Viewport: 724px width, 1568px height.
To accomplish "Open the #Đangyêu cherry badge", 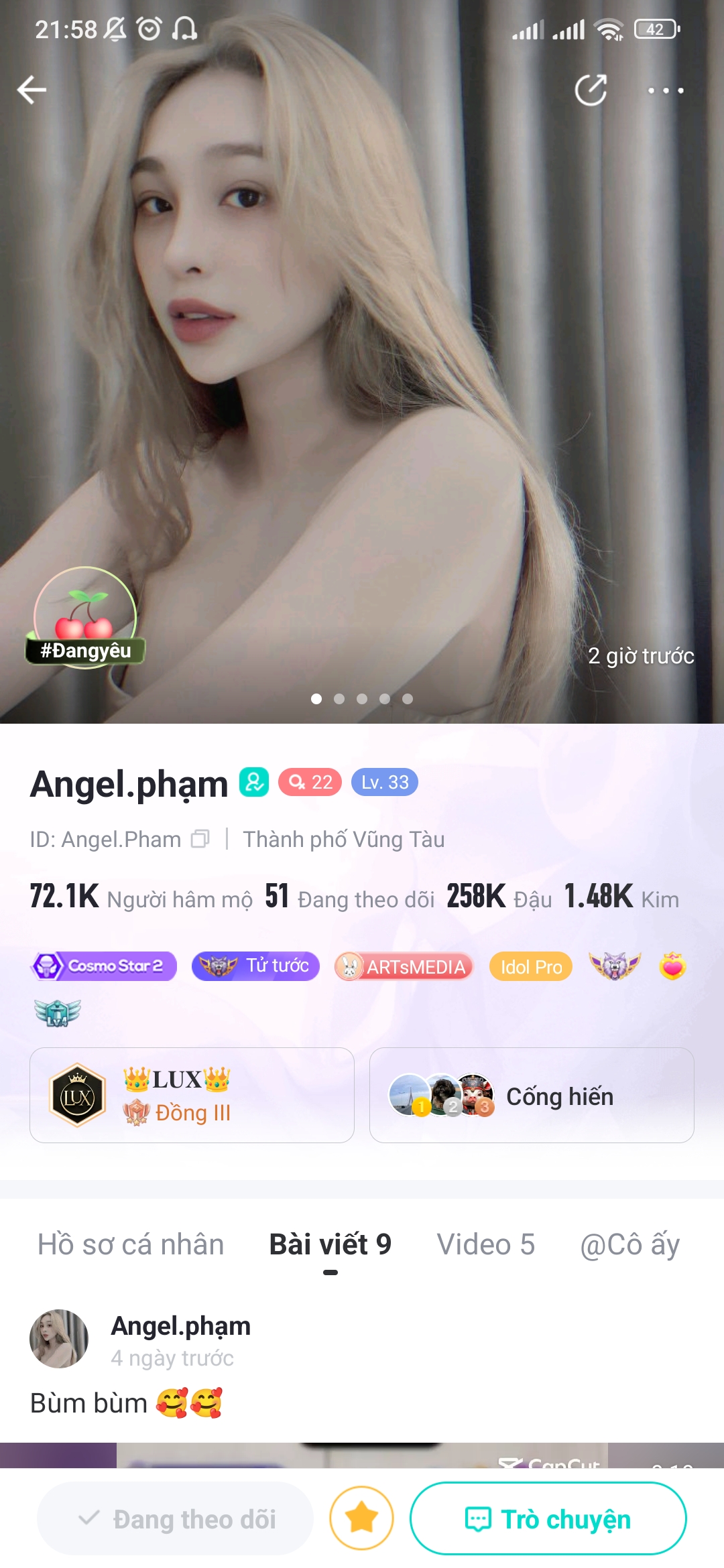I will [x=85, y=616].
